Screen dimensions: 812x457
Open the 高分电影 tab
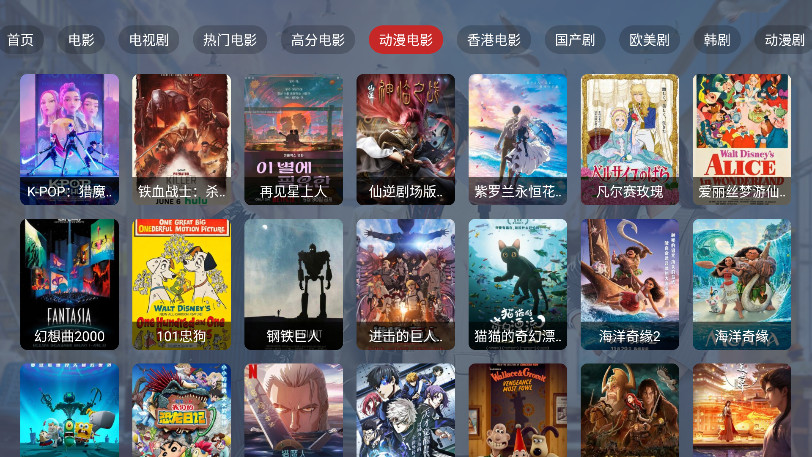tap(317, 40)
